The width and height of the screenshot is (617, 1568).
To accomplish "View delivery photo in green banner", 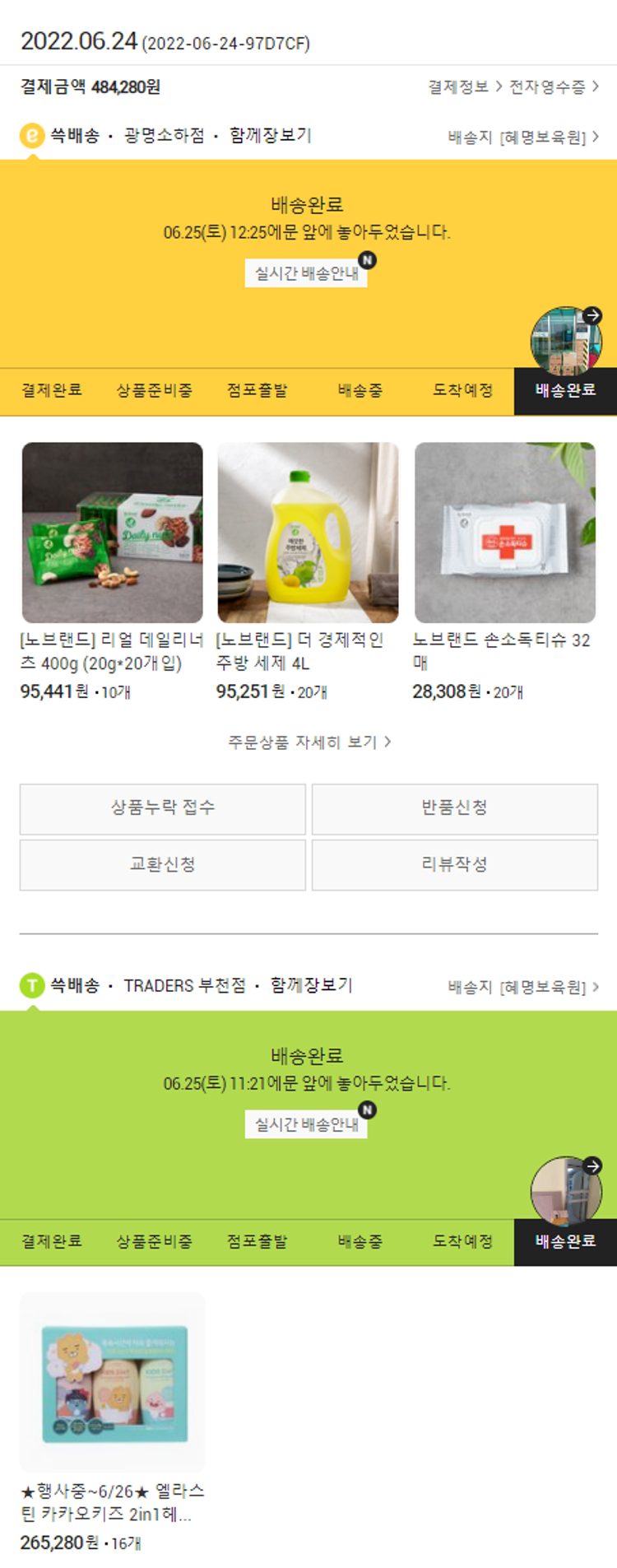I will tap(565, 1189).
